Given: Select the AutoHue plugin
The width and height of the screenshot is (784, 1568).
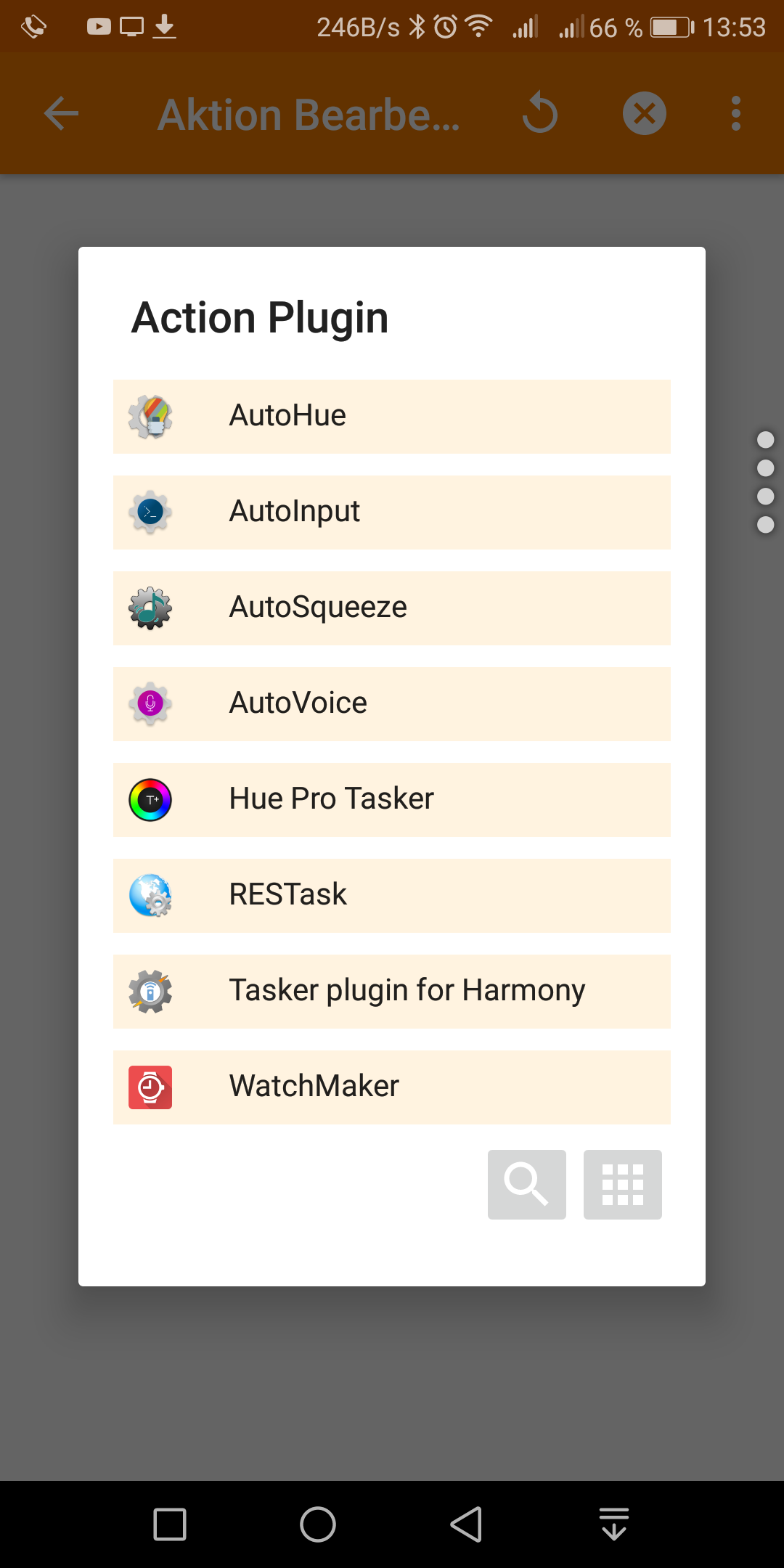Looking at the screenshot, I should [x=392, y=417].
